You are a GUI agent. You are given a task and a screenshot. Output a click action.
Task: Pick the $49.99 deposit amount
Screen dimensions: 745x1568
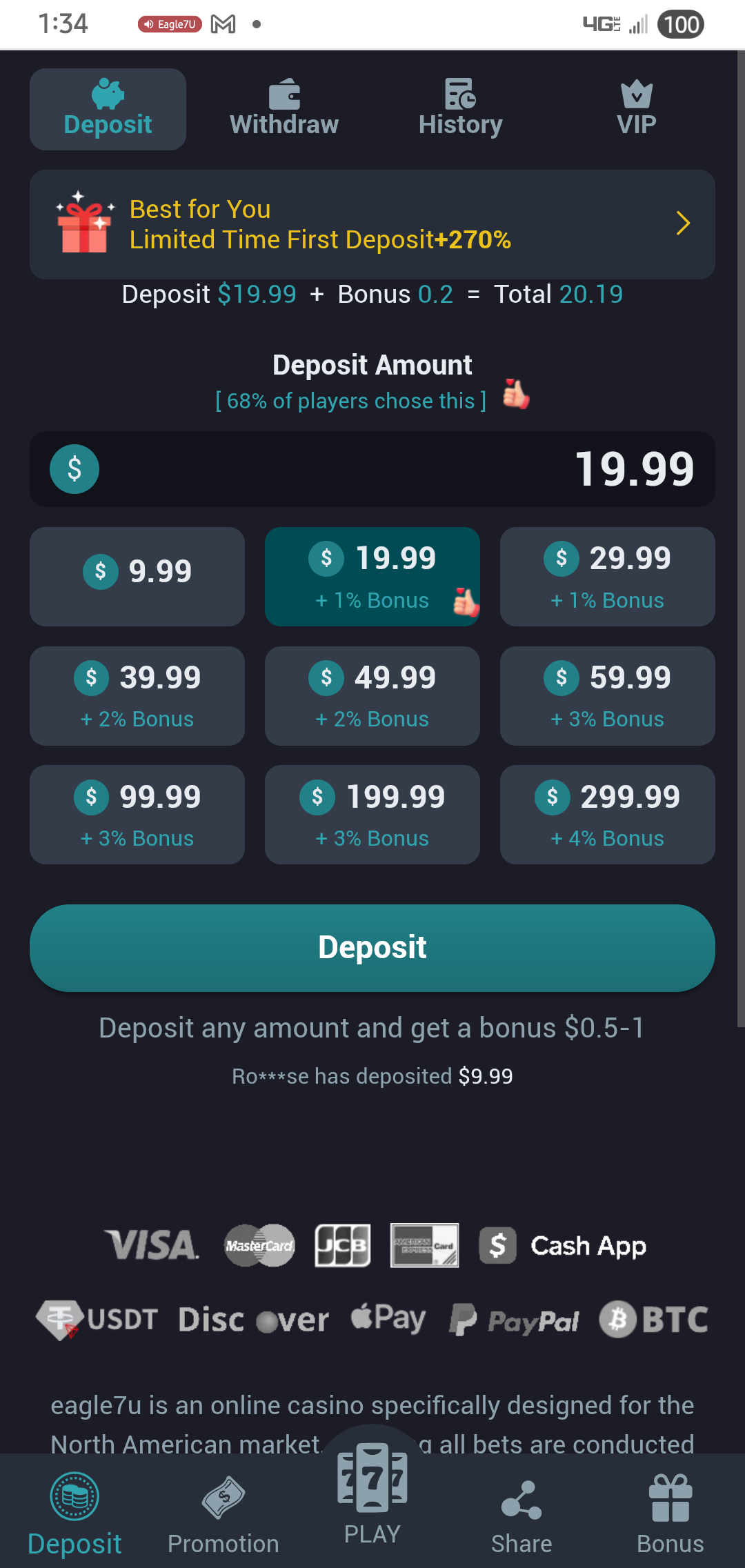(x=372, y=696)
